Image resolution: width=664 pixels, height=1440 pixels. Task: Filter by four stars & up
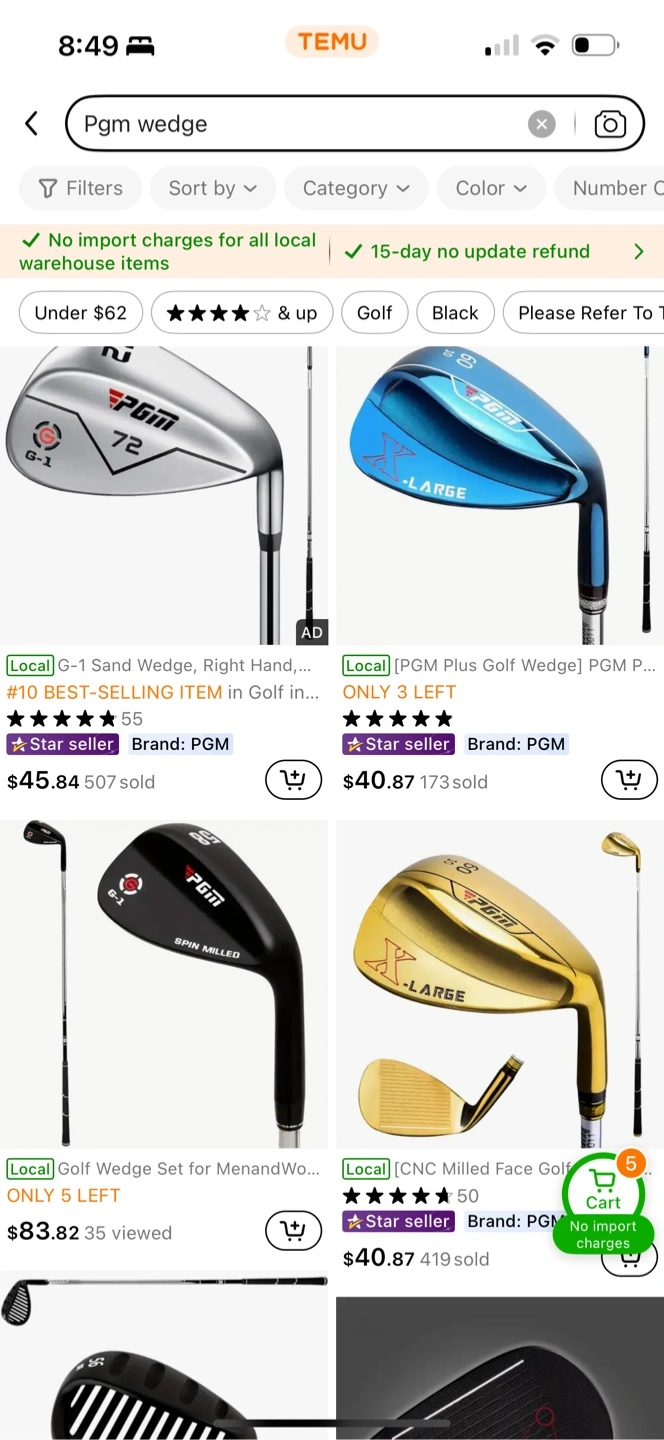pyautogui.click(x=242, y=313)
